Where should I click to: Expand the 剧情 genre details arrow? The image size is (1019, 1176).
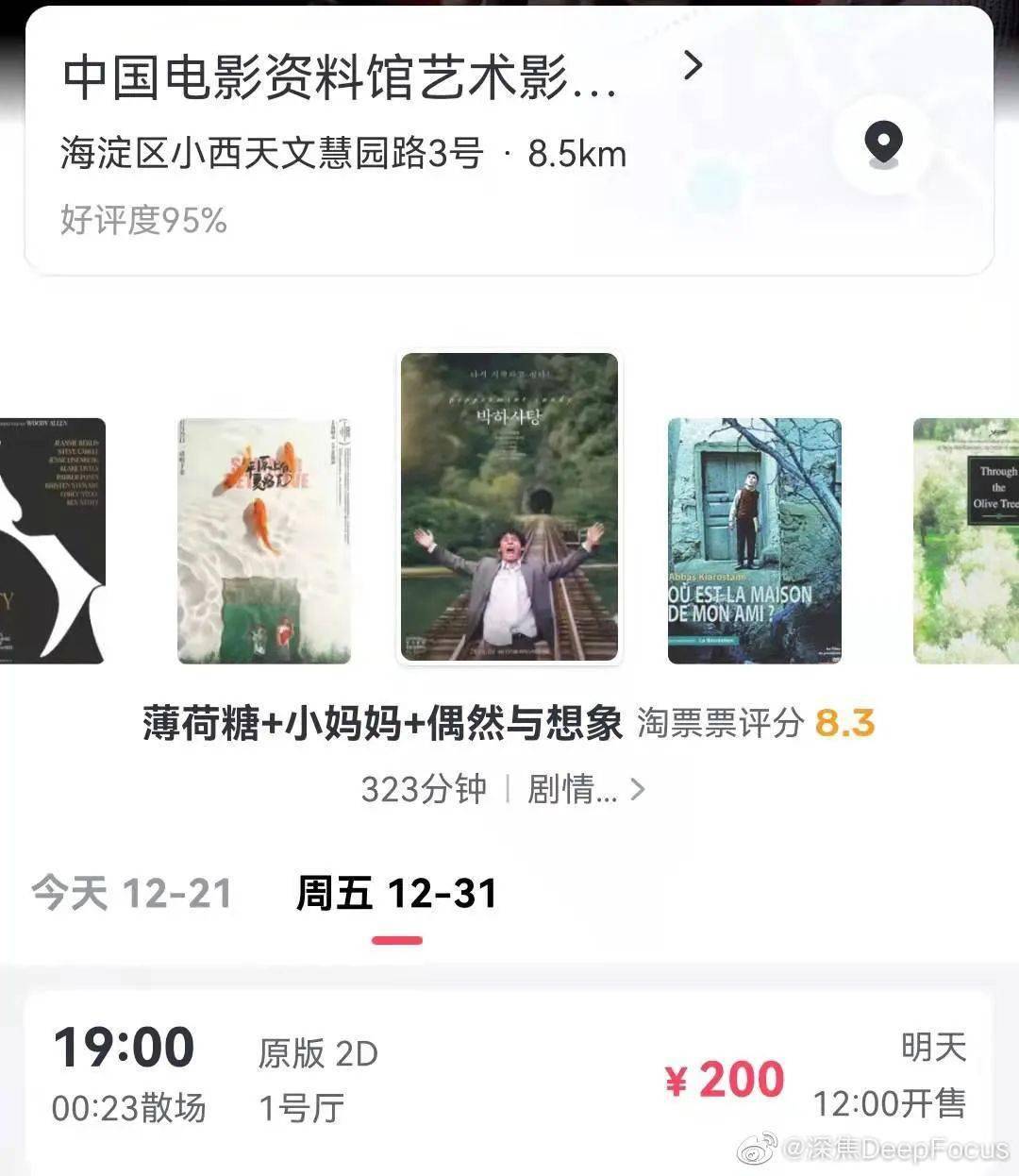[637, 791]
